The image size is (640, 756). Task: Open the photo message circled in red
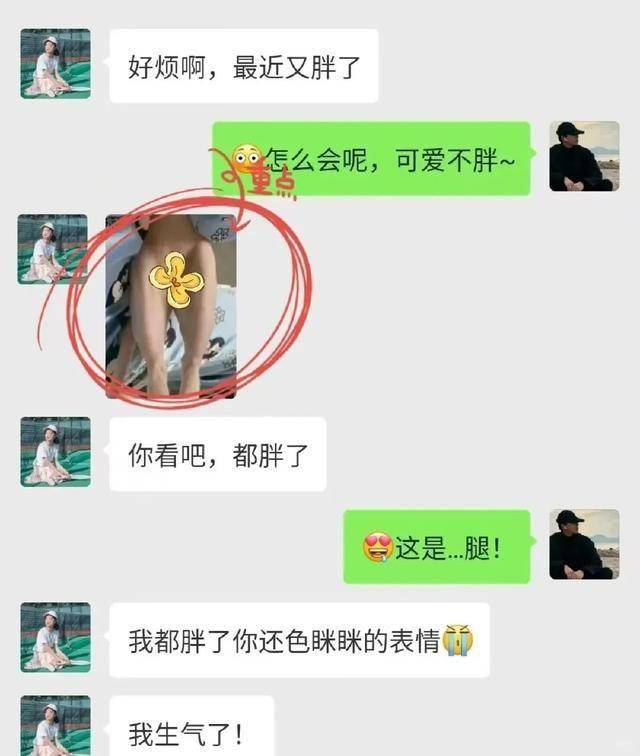click(171, 305)
